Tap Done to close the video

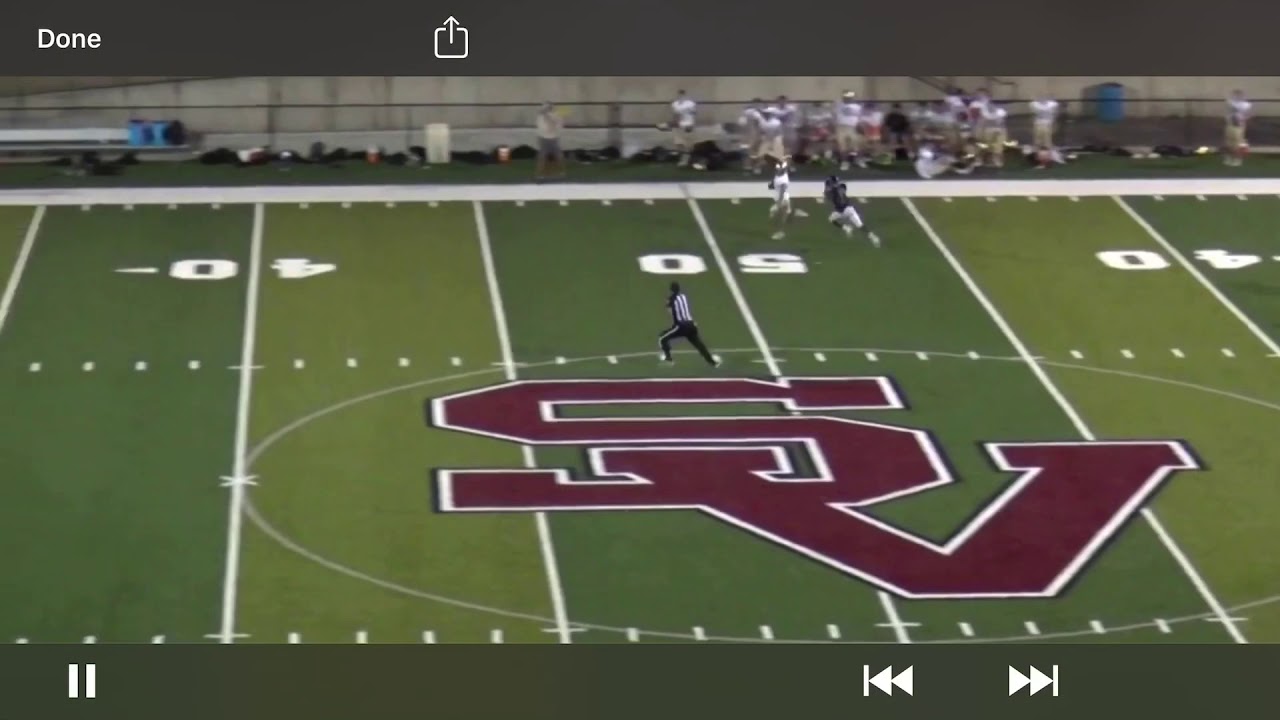69,39
